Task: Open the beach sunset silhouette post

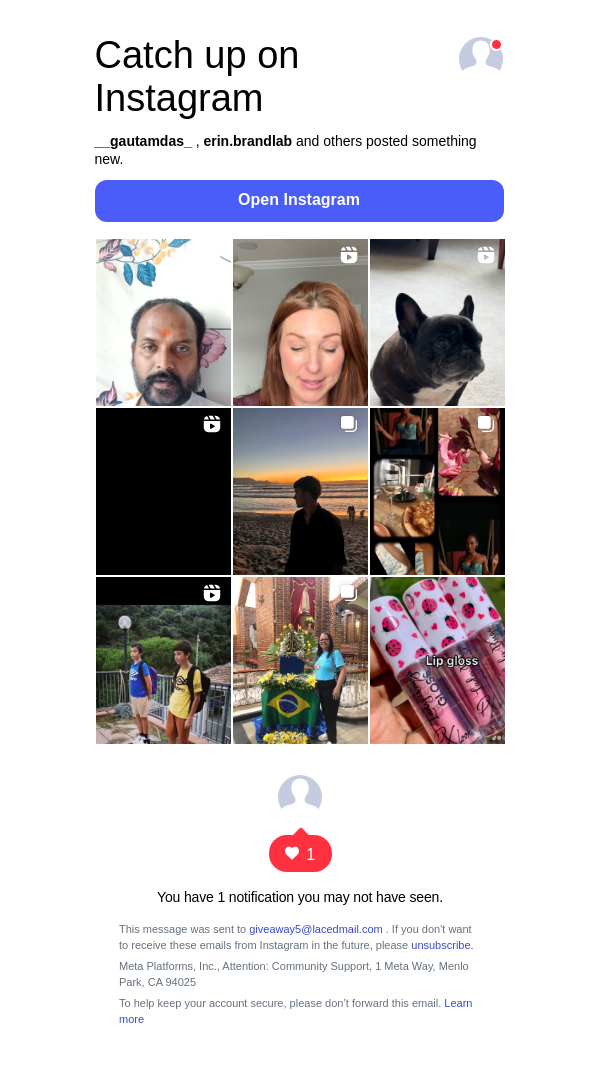Action: (x=300, y=491)
